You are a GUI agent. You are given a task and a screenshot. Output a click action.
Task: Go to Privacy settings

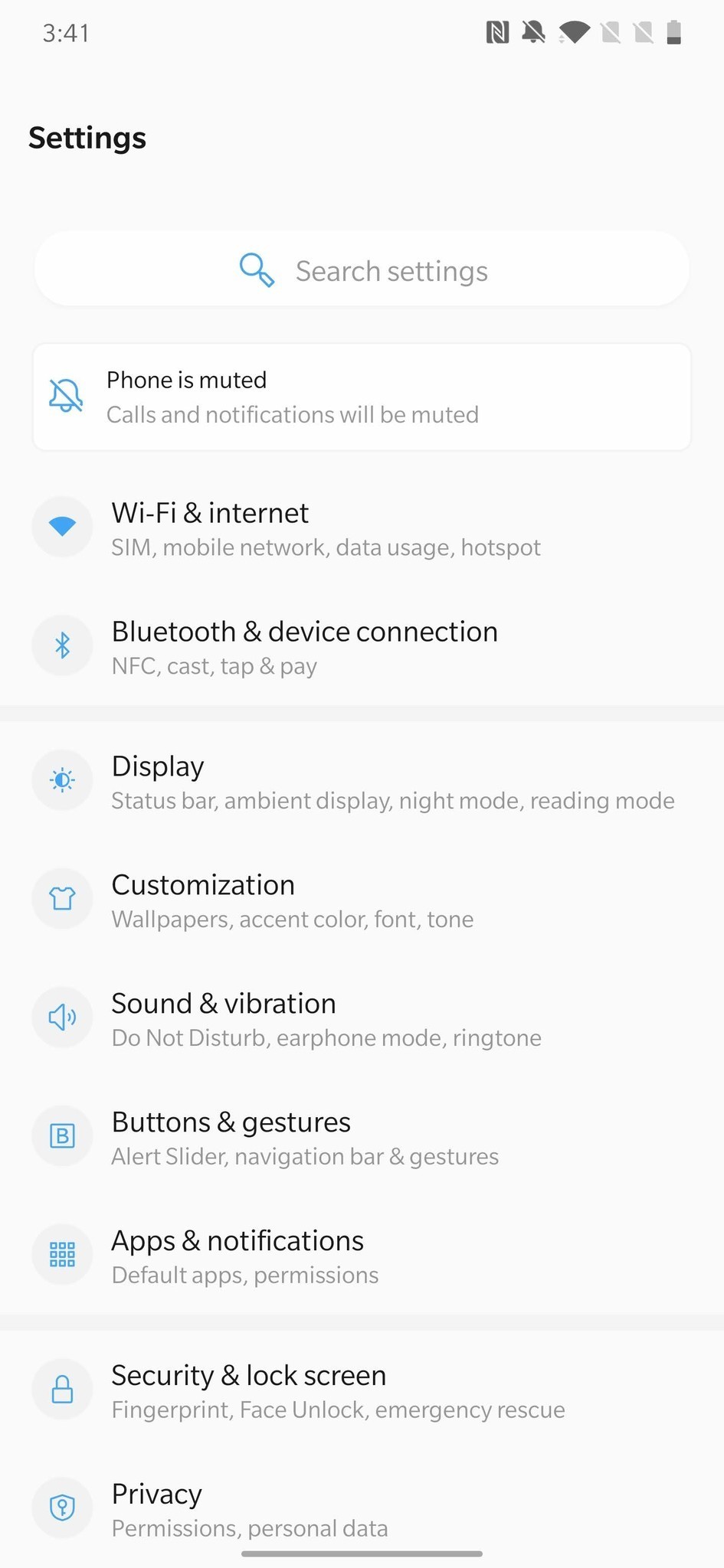362,1509
